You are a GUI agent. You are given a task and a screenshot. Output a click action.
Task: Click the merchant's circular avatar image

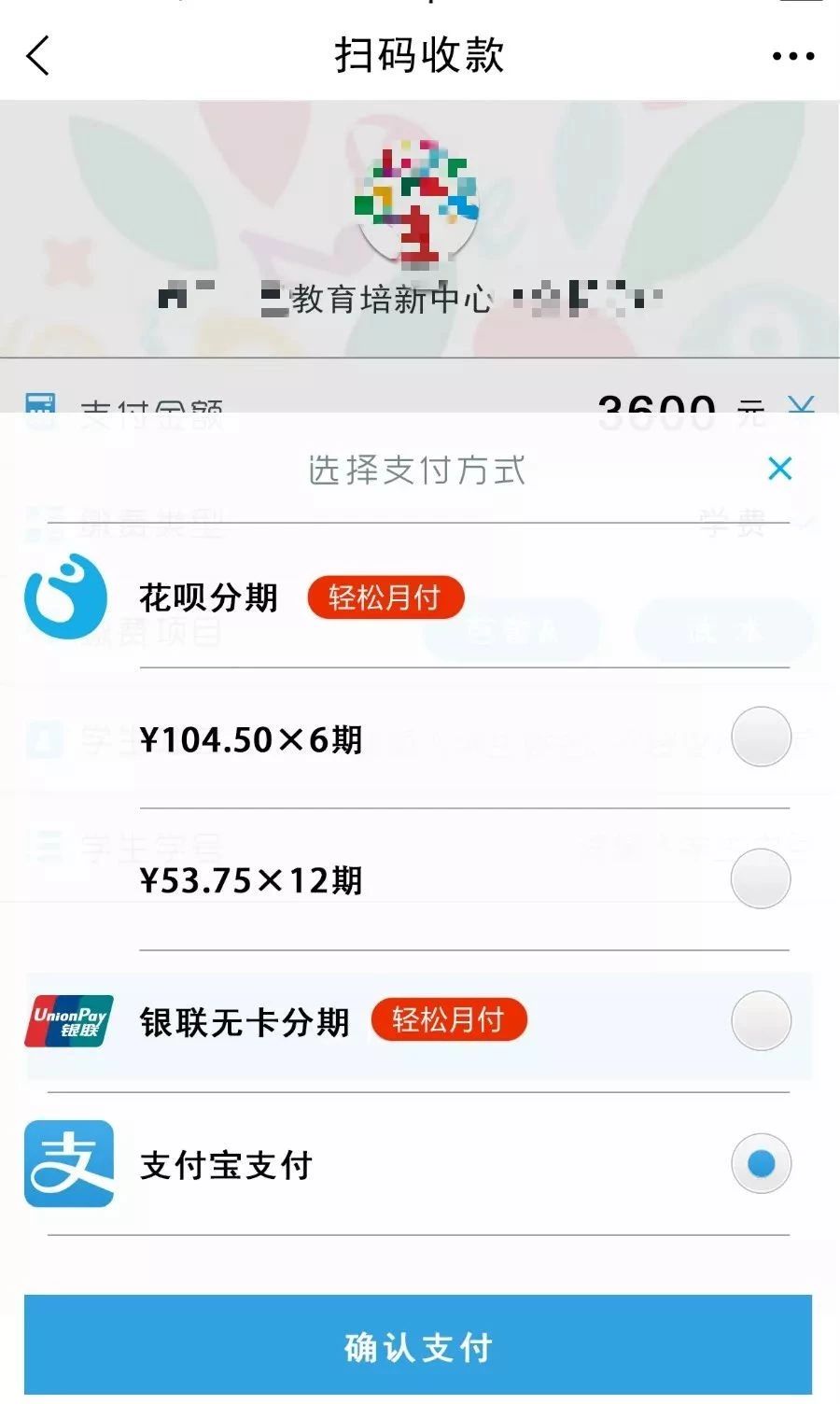click(418, 207)
